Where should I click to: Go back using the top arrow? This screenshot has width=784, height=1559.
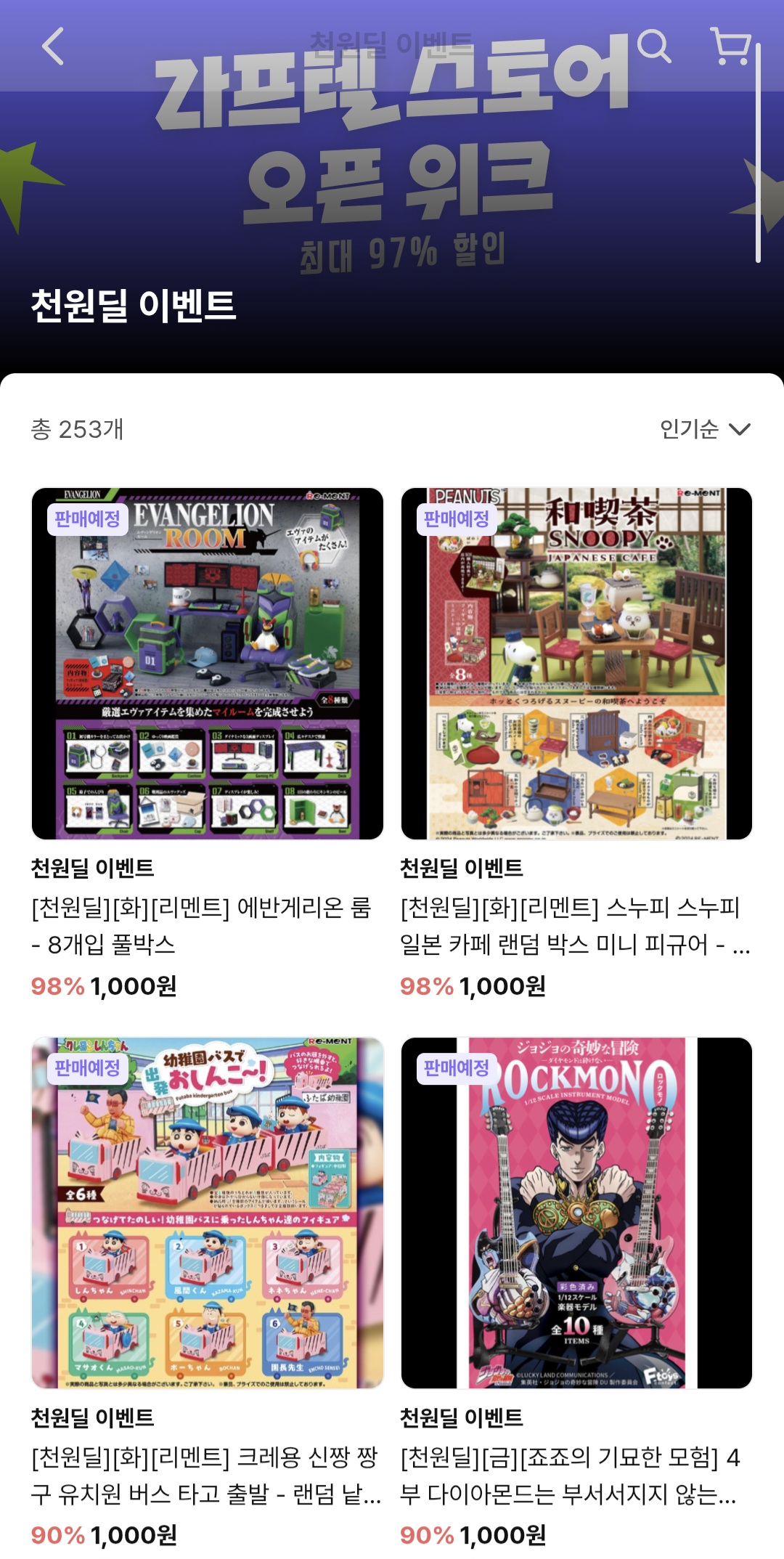[x=53, y=46]
